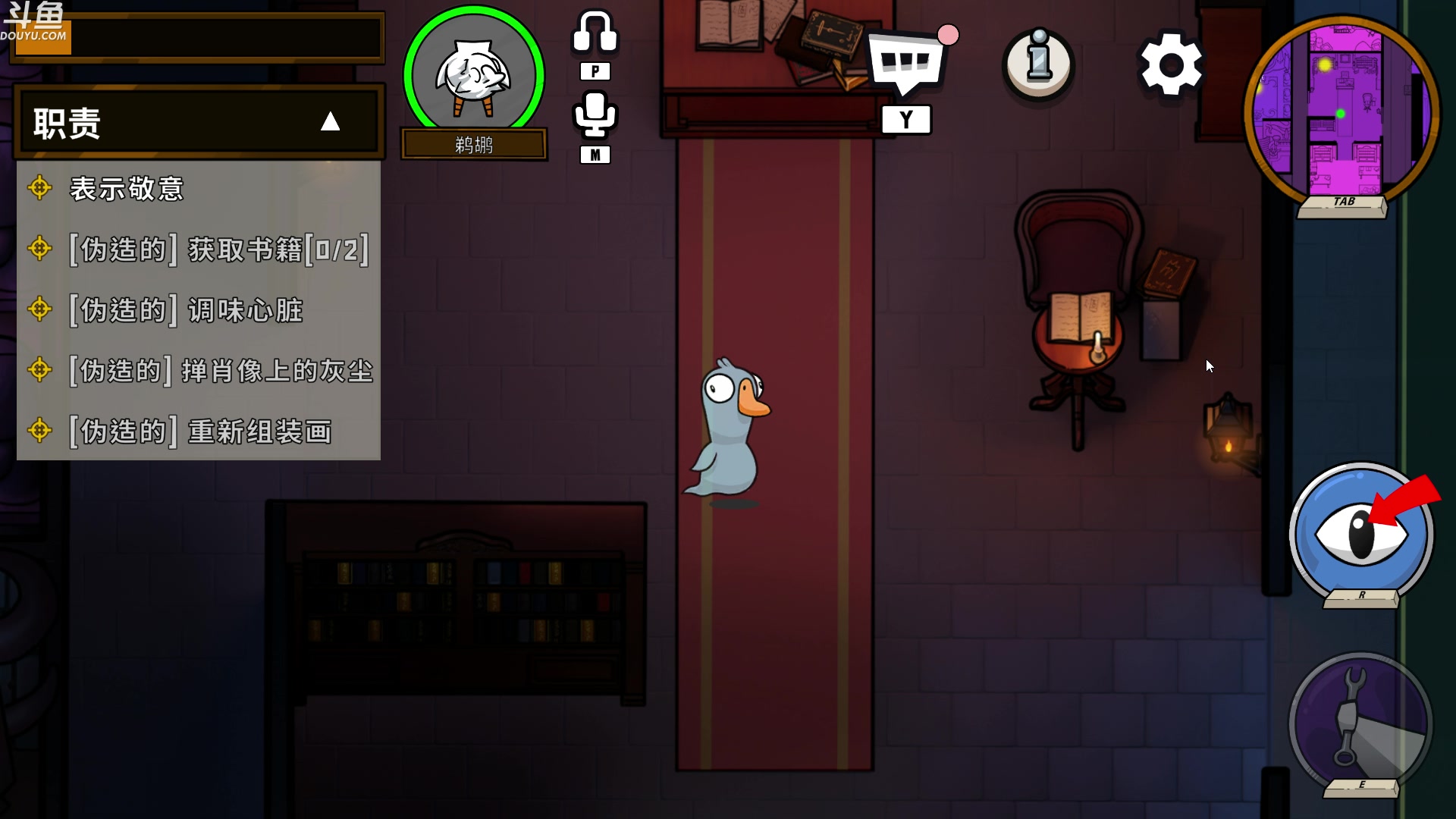This screenshot has width=1456, height=819.
Task: Open the settings gear
Action: (x=1171, y=64)
